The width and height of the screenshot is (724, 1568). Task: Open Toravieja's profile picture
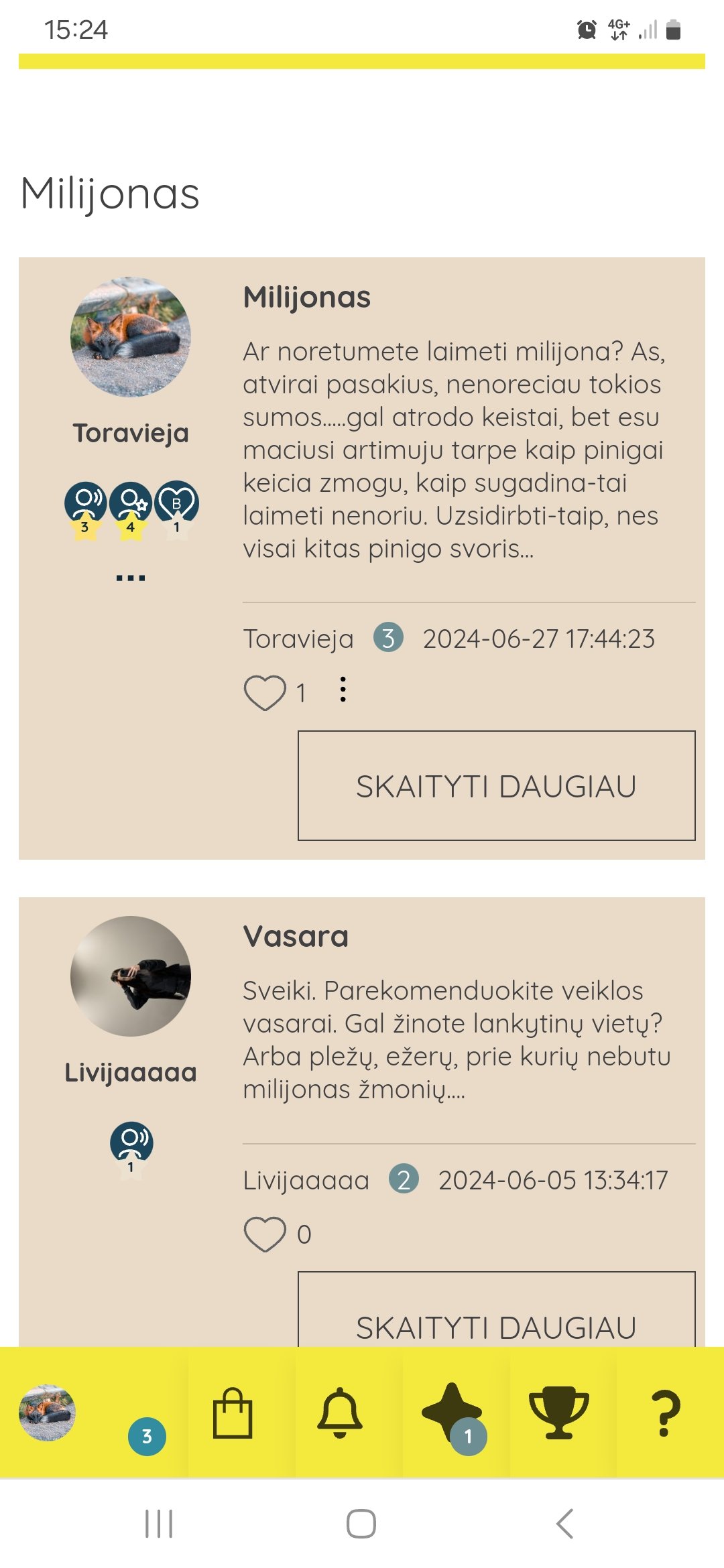131,337
